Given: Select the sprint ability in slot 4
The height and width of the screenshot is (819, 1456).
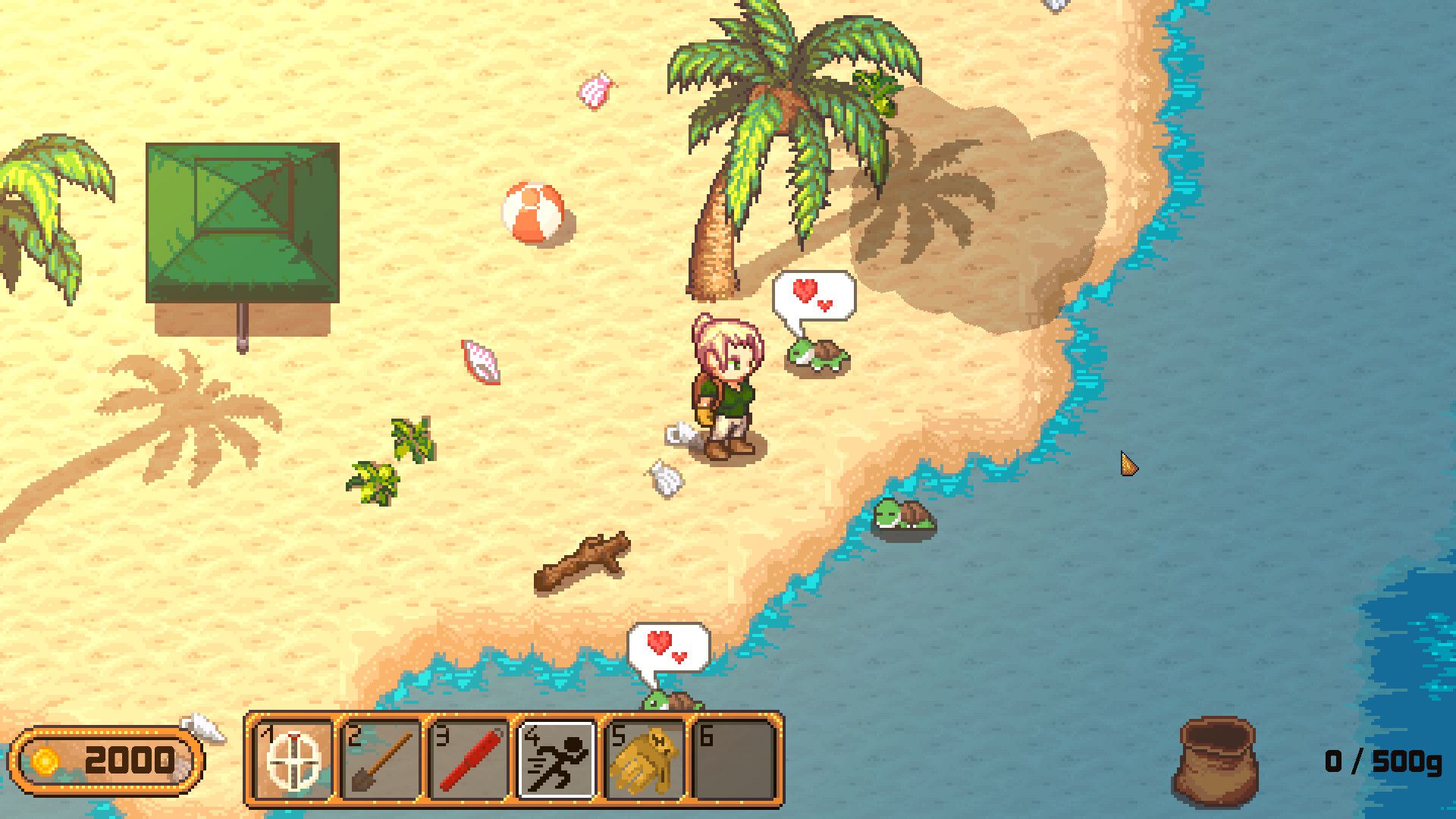Looking at the screenshot, I should 557,758.
